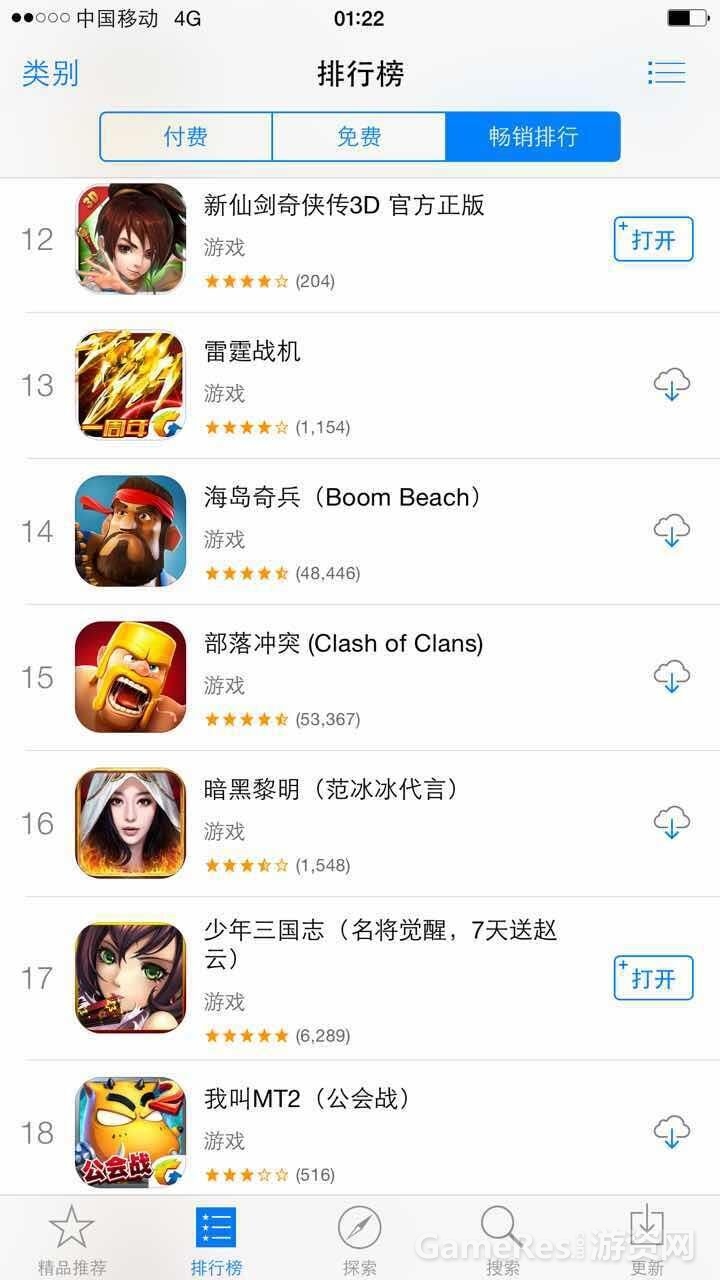This screenshot has width=720, height=1280.
Task: Open the 类别 categories link
Action: tap(50, 74)
